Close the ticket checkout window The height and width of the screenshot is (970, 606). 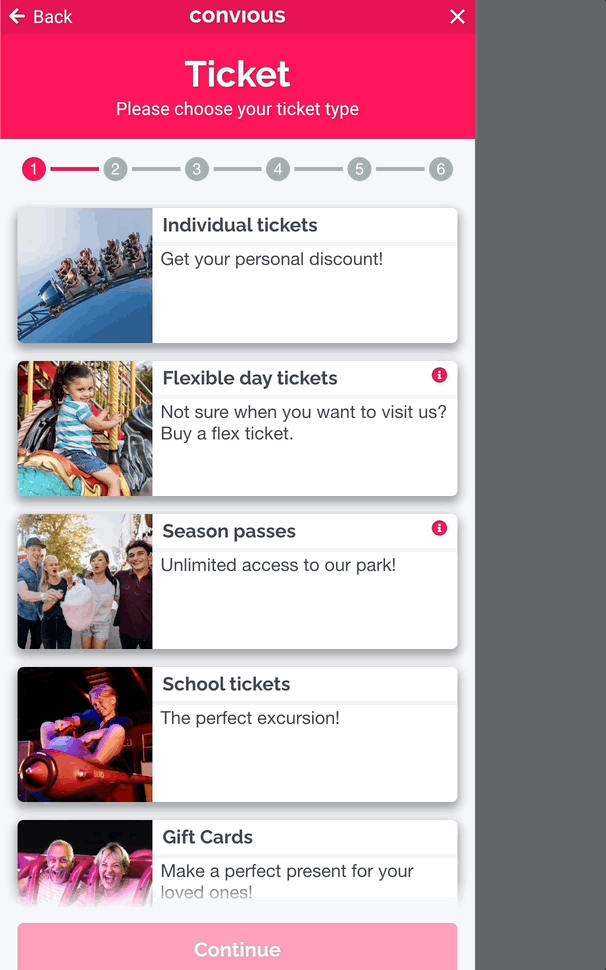(x=457, y=17)
